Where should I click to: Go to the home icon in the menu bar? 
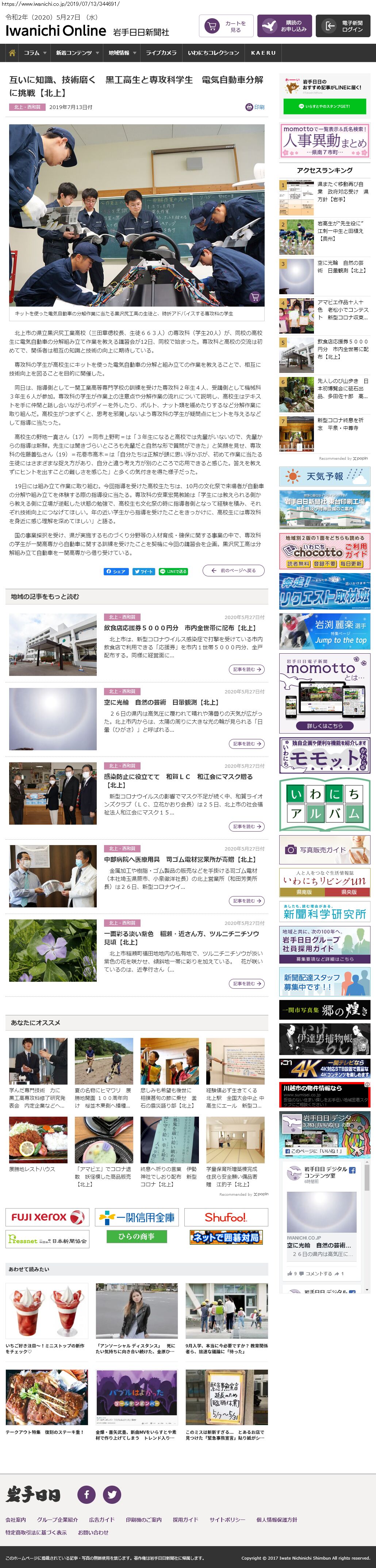[x=12, y=53]
